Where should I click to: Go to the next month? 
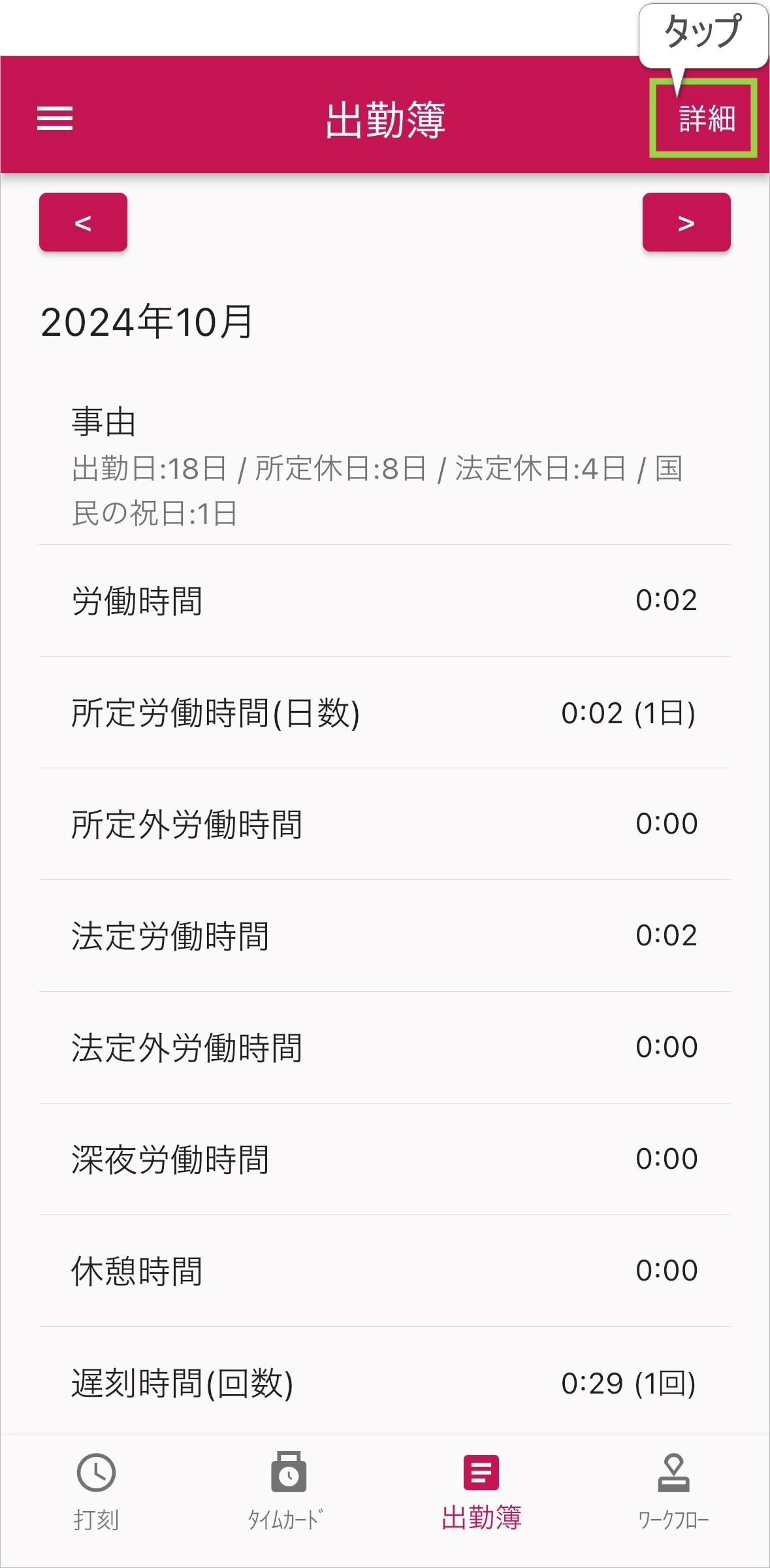click(686, 222)
